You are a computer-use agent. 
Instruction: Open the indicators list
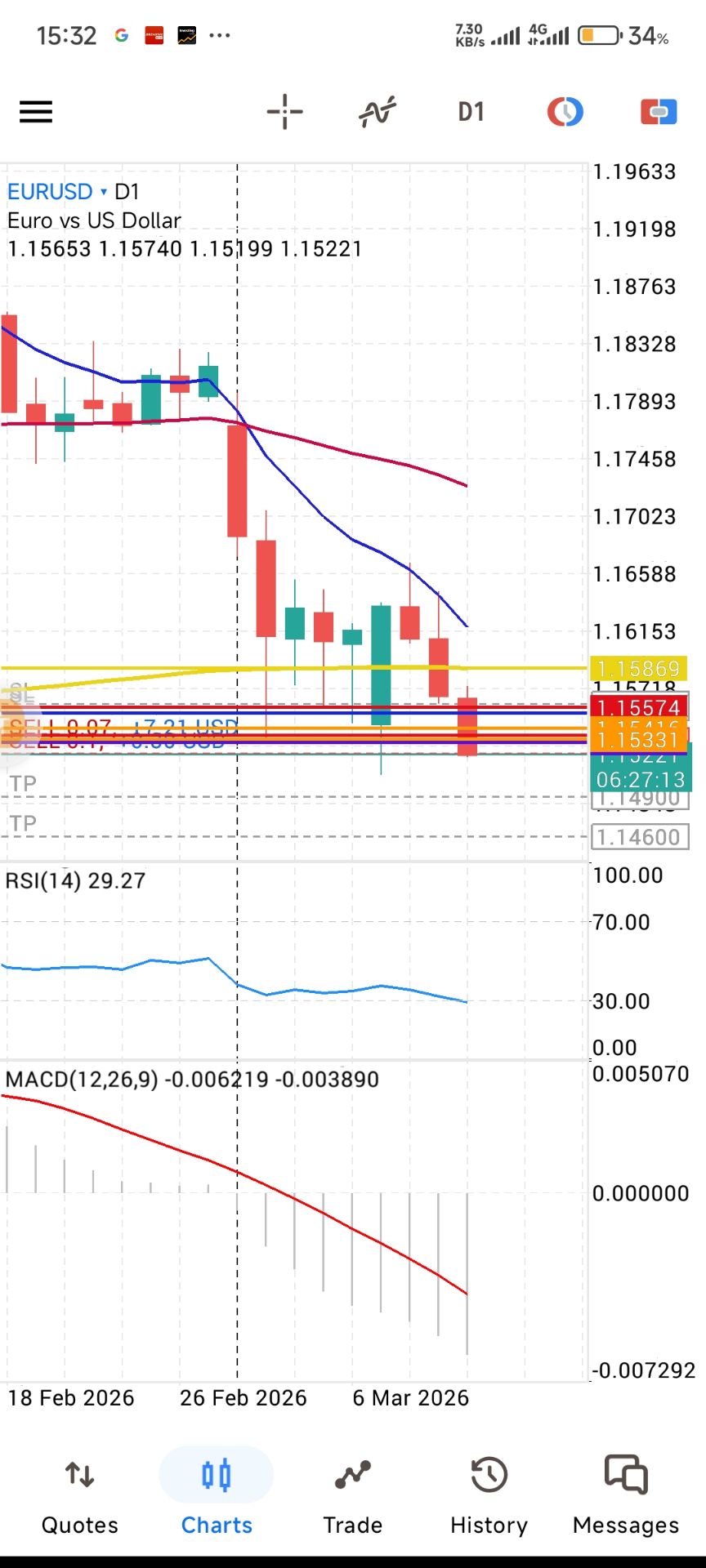377,112
